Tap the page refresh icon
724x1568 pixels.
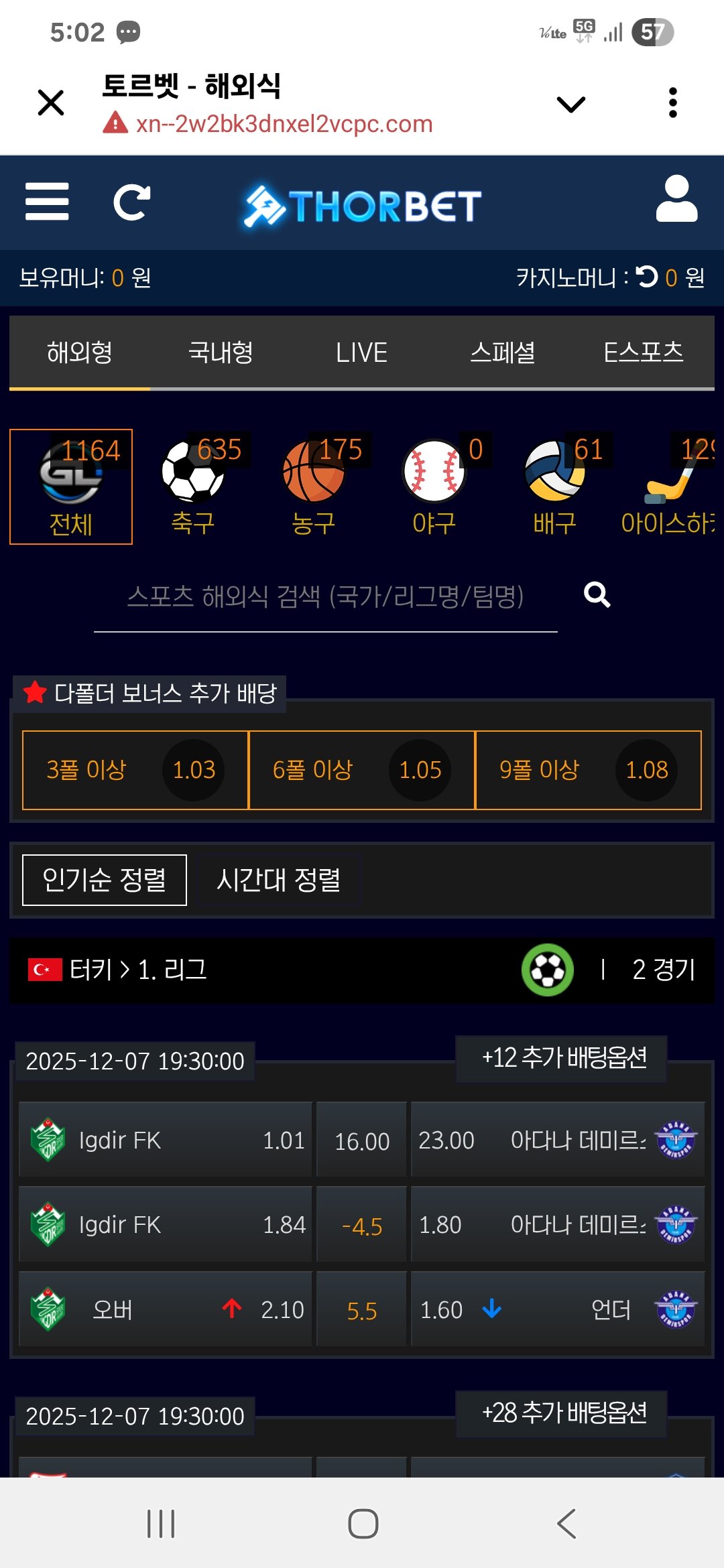pyautogui.click(x=131, y=202)
